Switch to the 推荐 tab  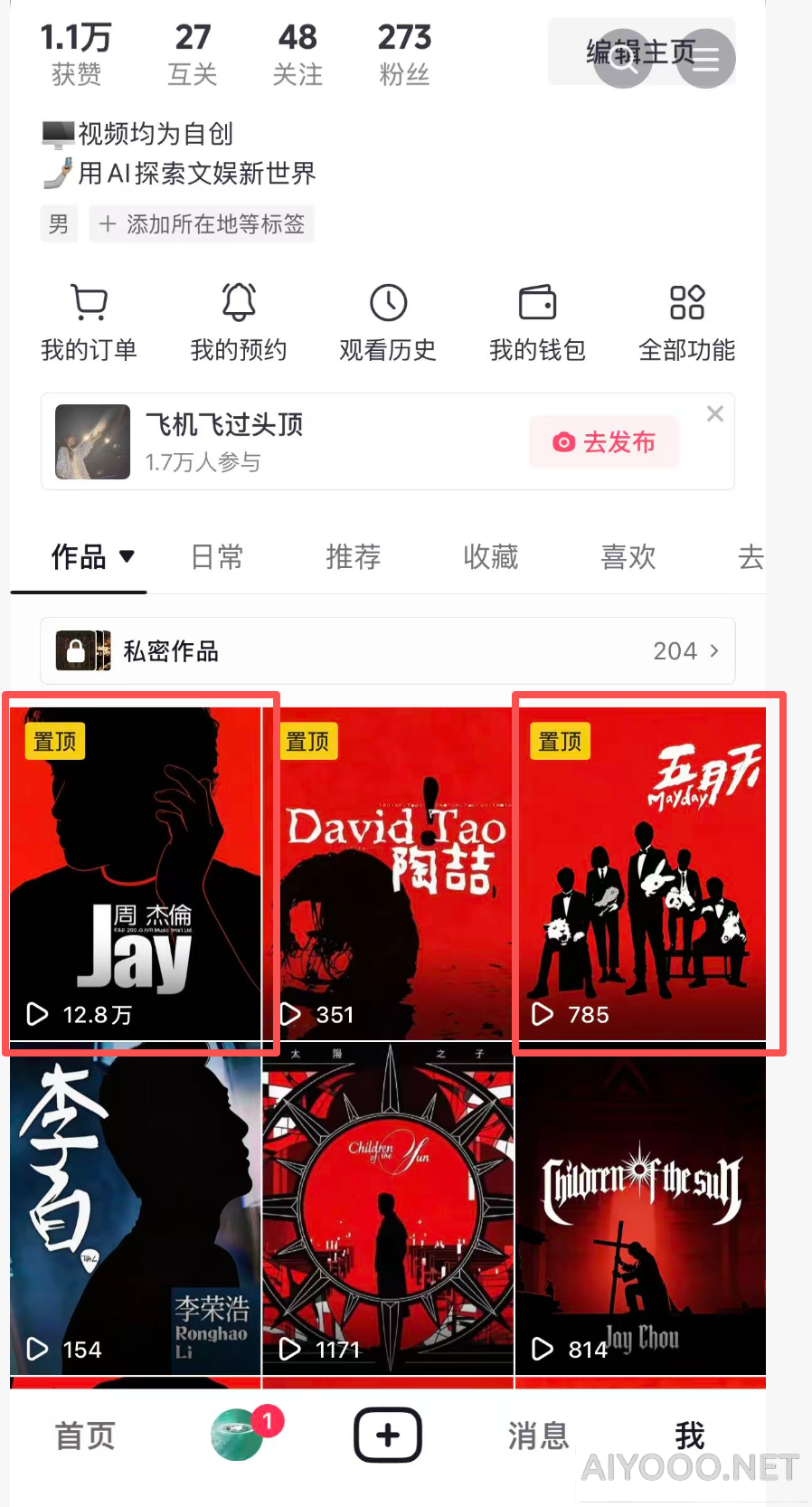[x=354, y=557]
